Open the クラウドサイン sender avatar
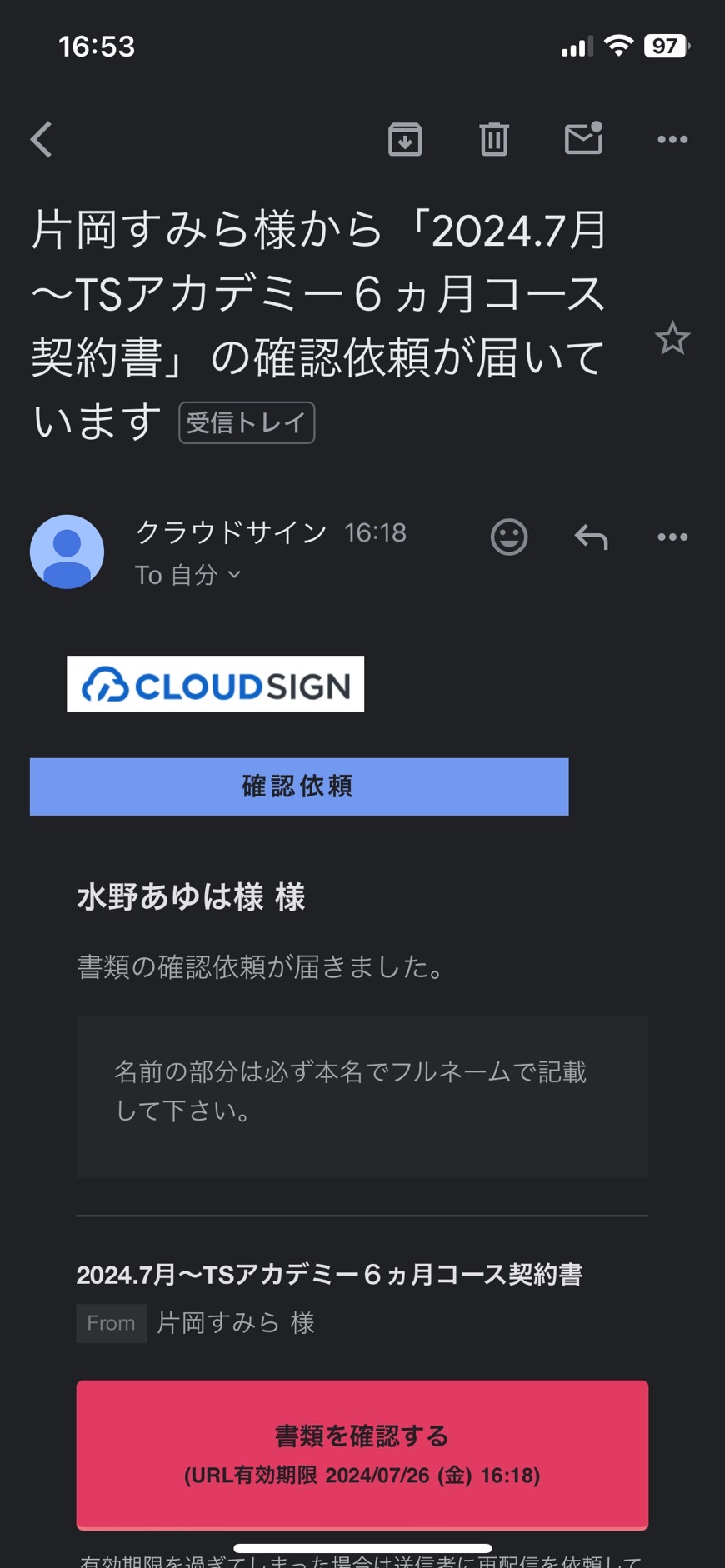The height and width of the screenshot is (1568, 725). click(x=67, y=552)
